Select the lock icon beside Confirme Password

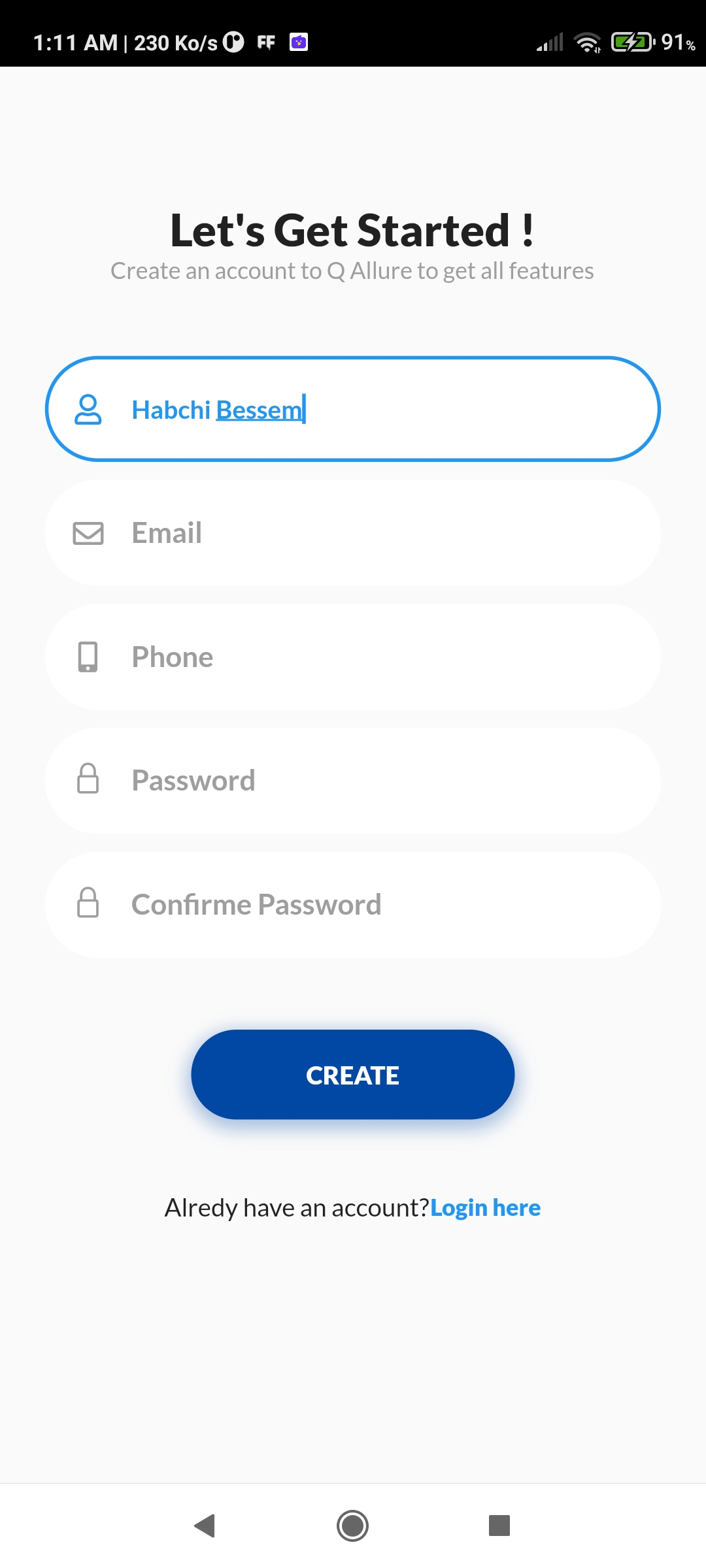click(x=88, y=904)
